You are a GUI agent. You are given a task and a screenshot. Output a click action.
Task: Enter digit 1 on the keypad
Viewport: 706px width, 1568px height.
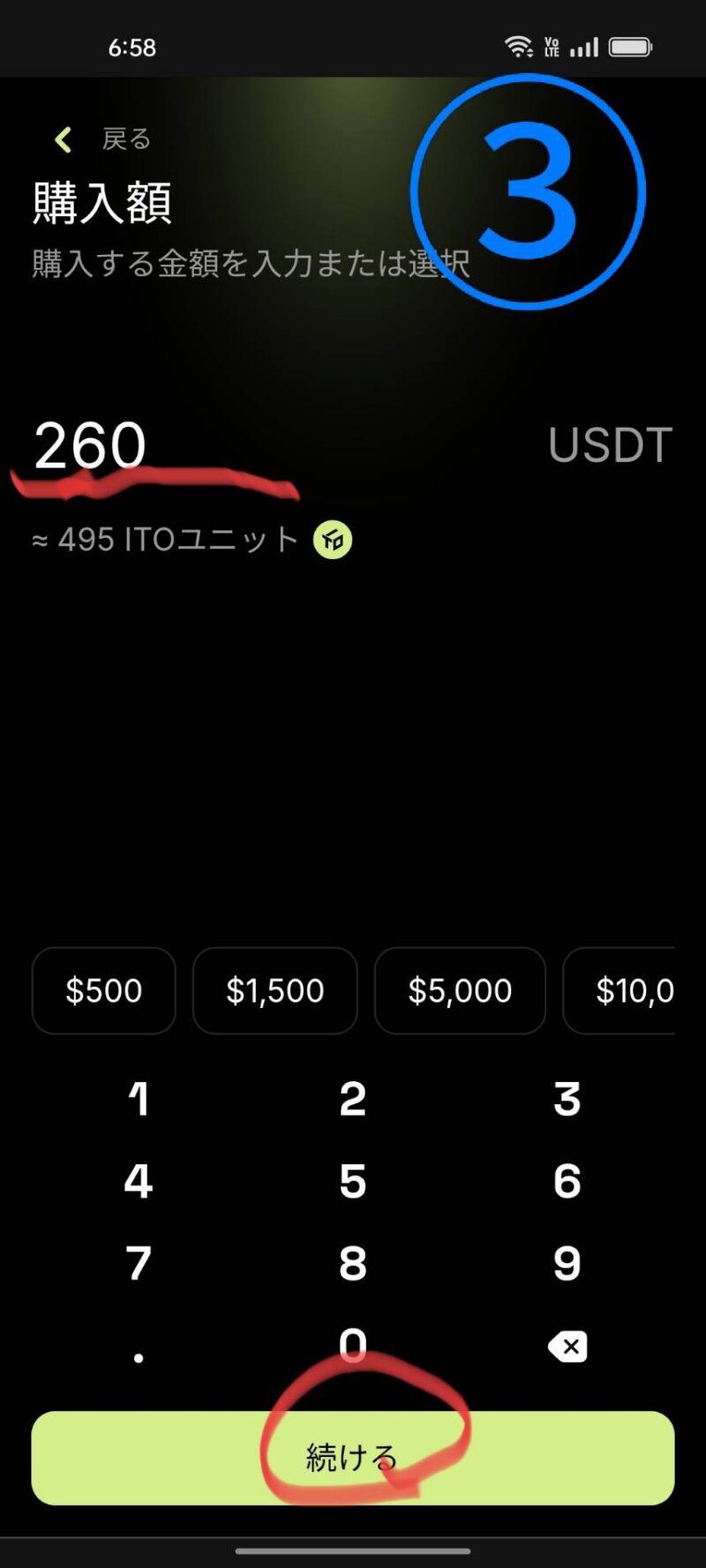click(139, 1099)
